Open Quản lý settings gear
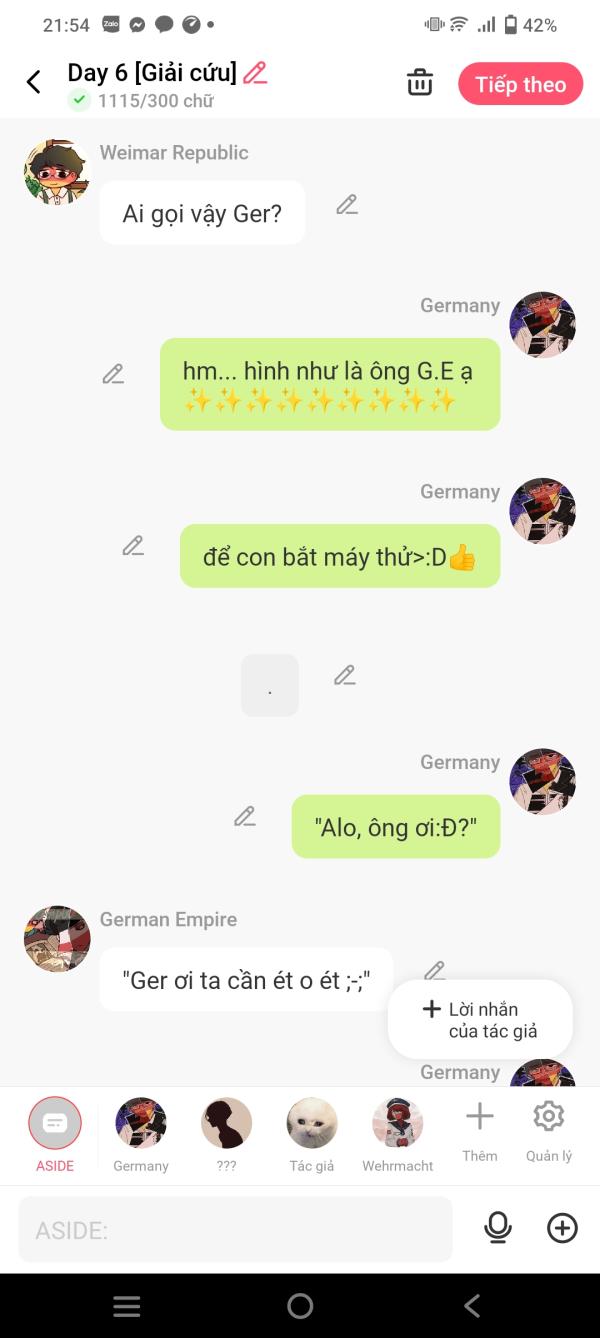Viewport: 600px width, 1338px height. tap(549, 1132)
